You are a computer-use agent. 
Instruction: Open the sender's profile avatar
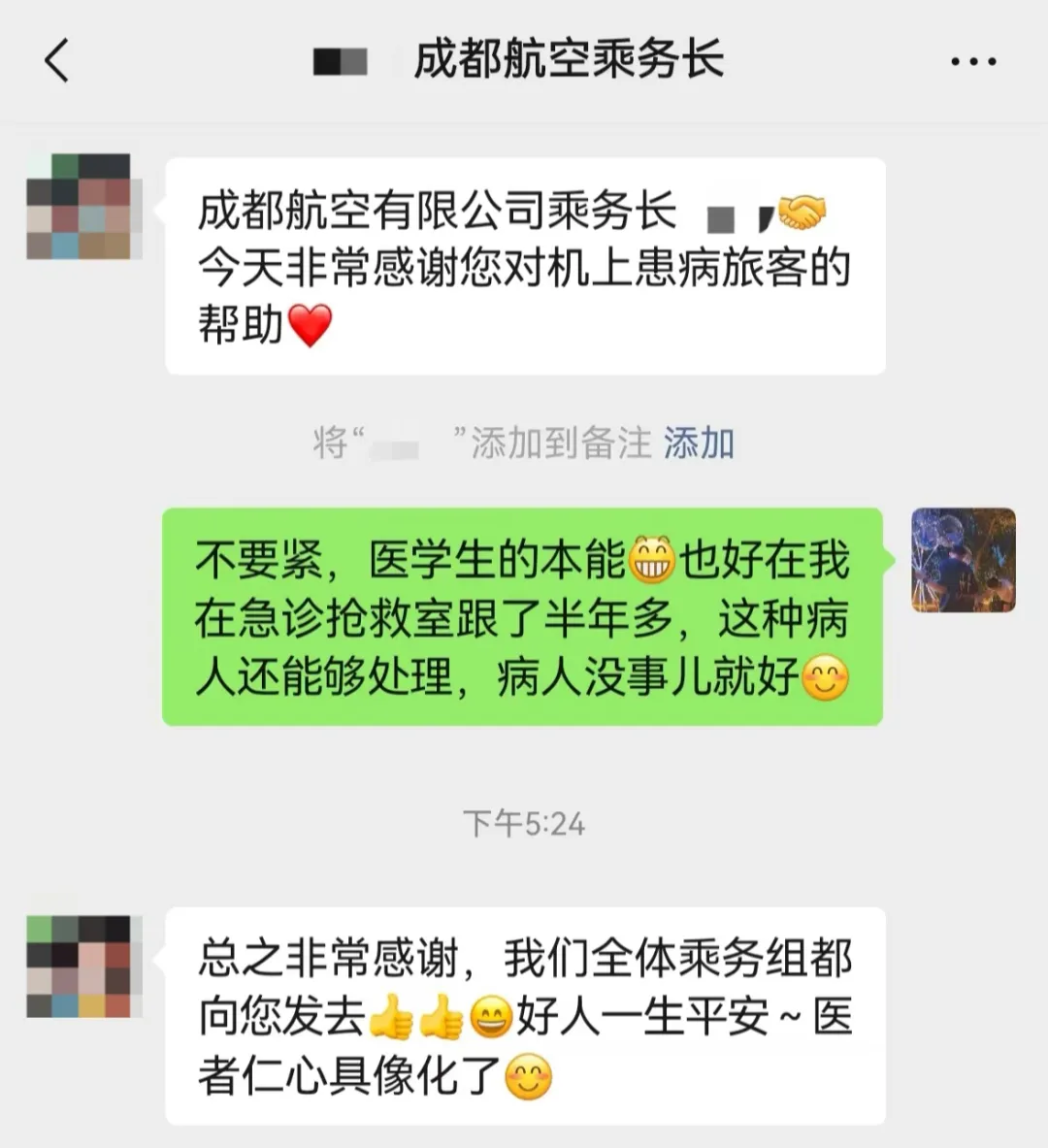coord(84,207)
